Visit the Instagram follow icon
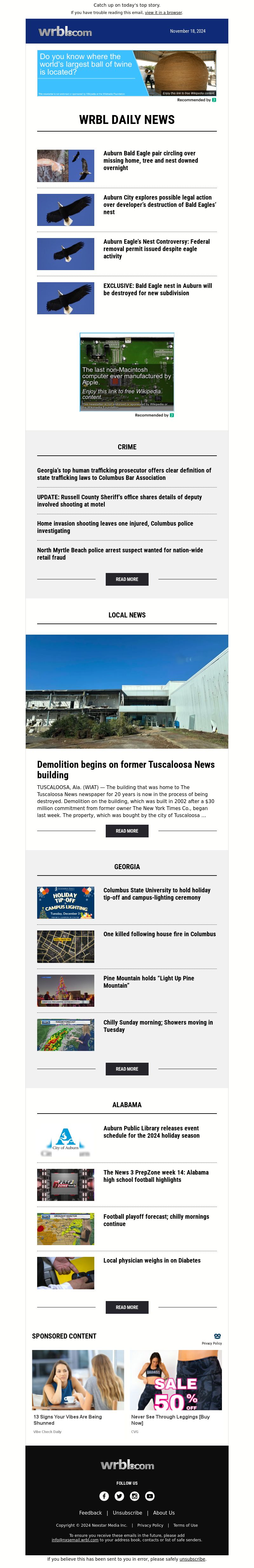This screenshot has width=254, height=1568. [134, 1496]
